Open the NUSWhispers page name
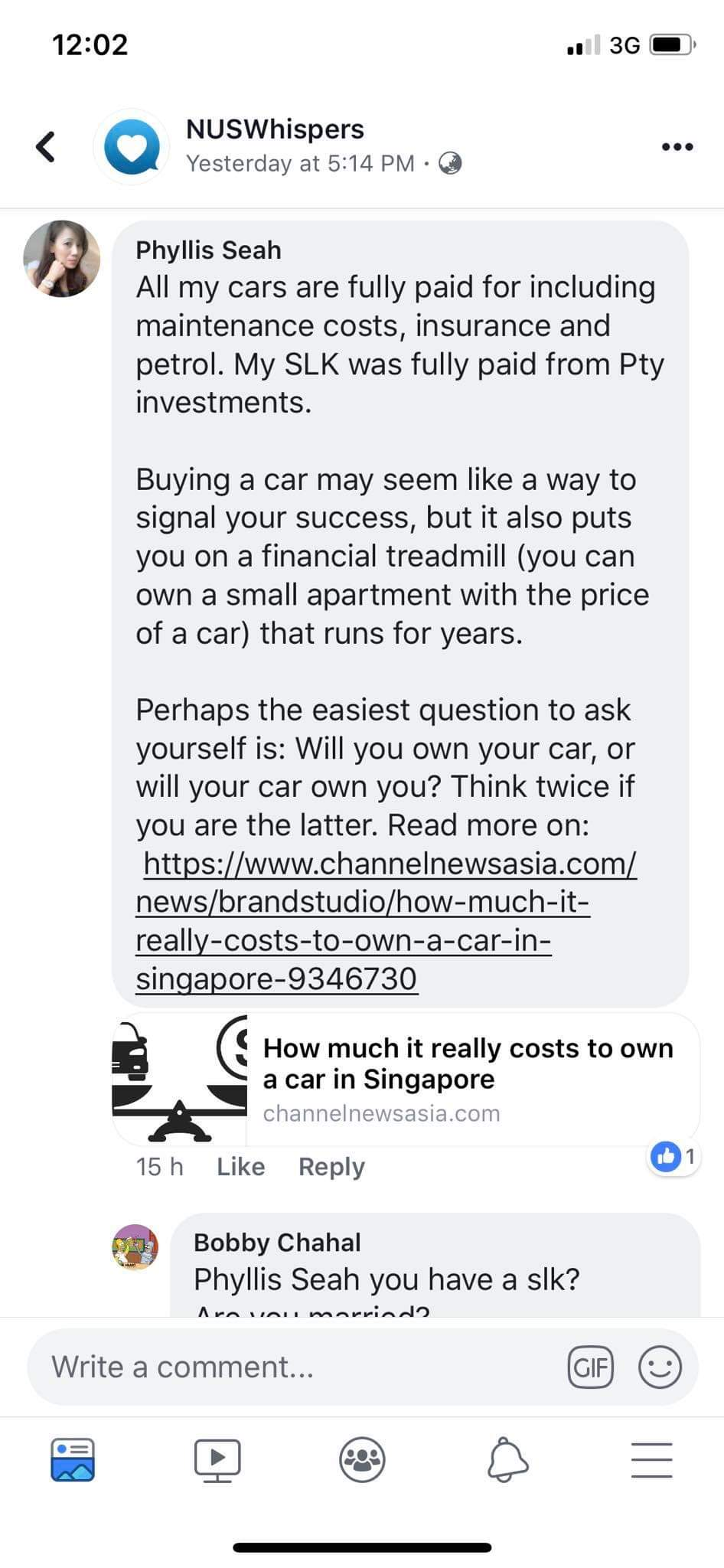This screenshot has height=1568, width=724. (275, 129)
